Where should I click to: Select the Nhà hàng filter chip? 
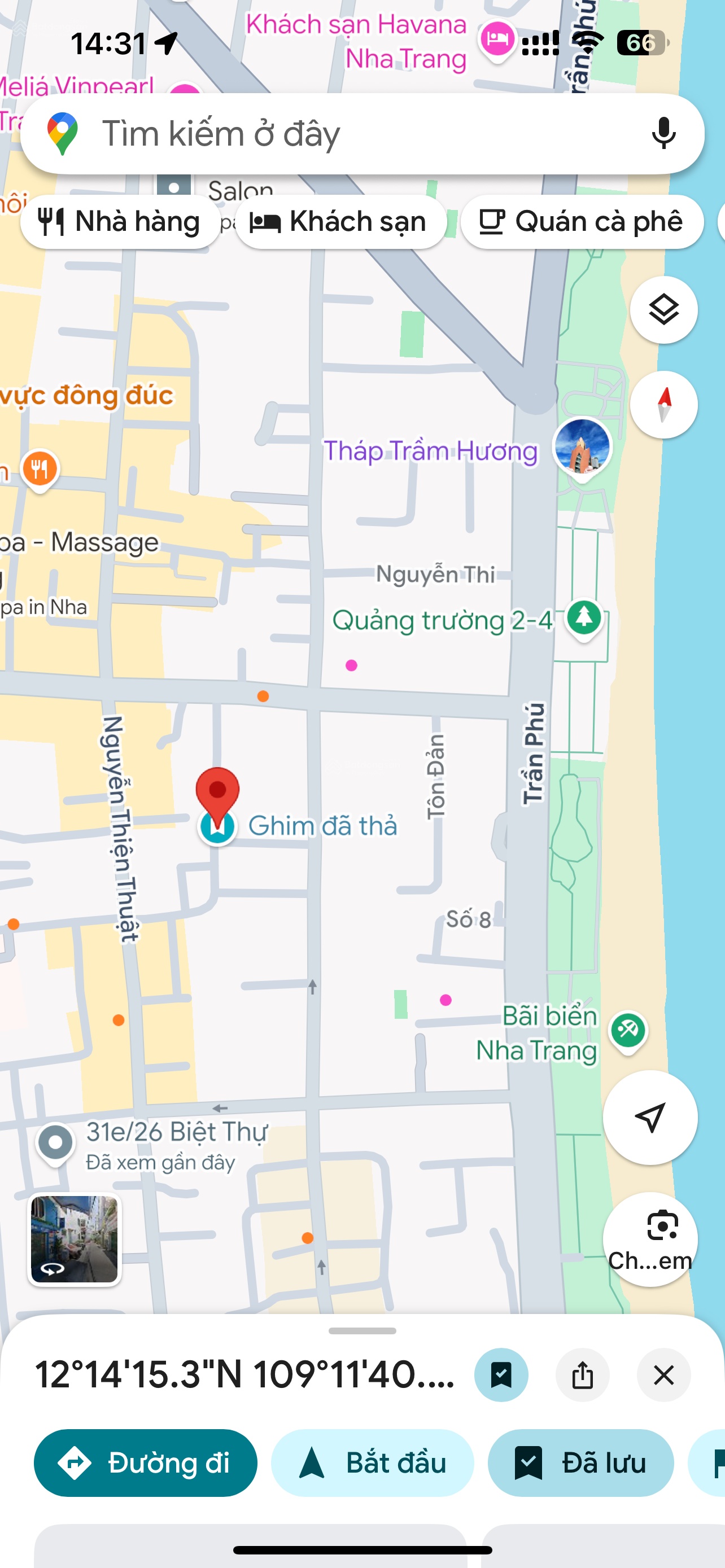120,222
